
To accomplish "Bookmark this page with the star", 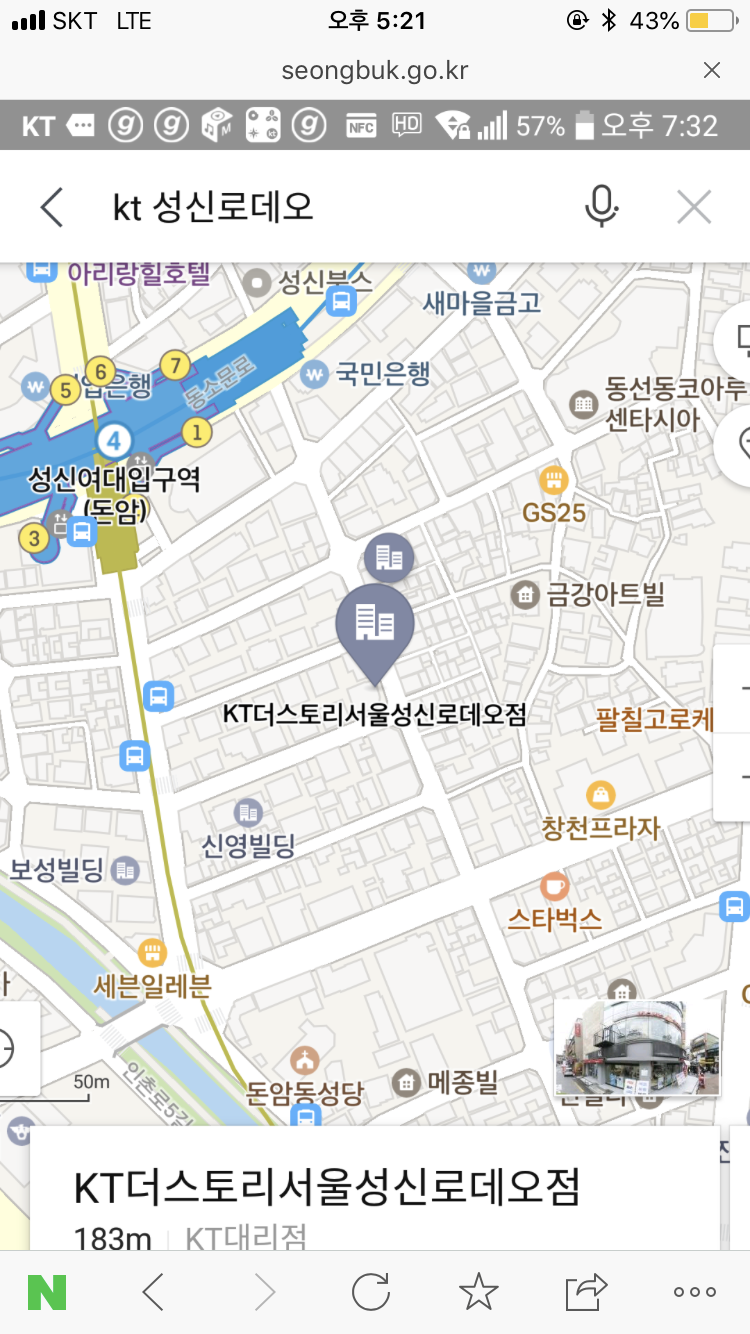I will (x=479, y=1292).
